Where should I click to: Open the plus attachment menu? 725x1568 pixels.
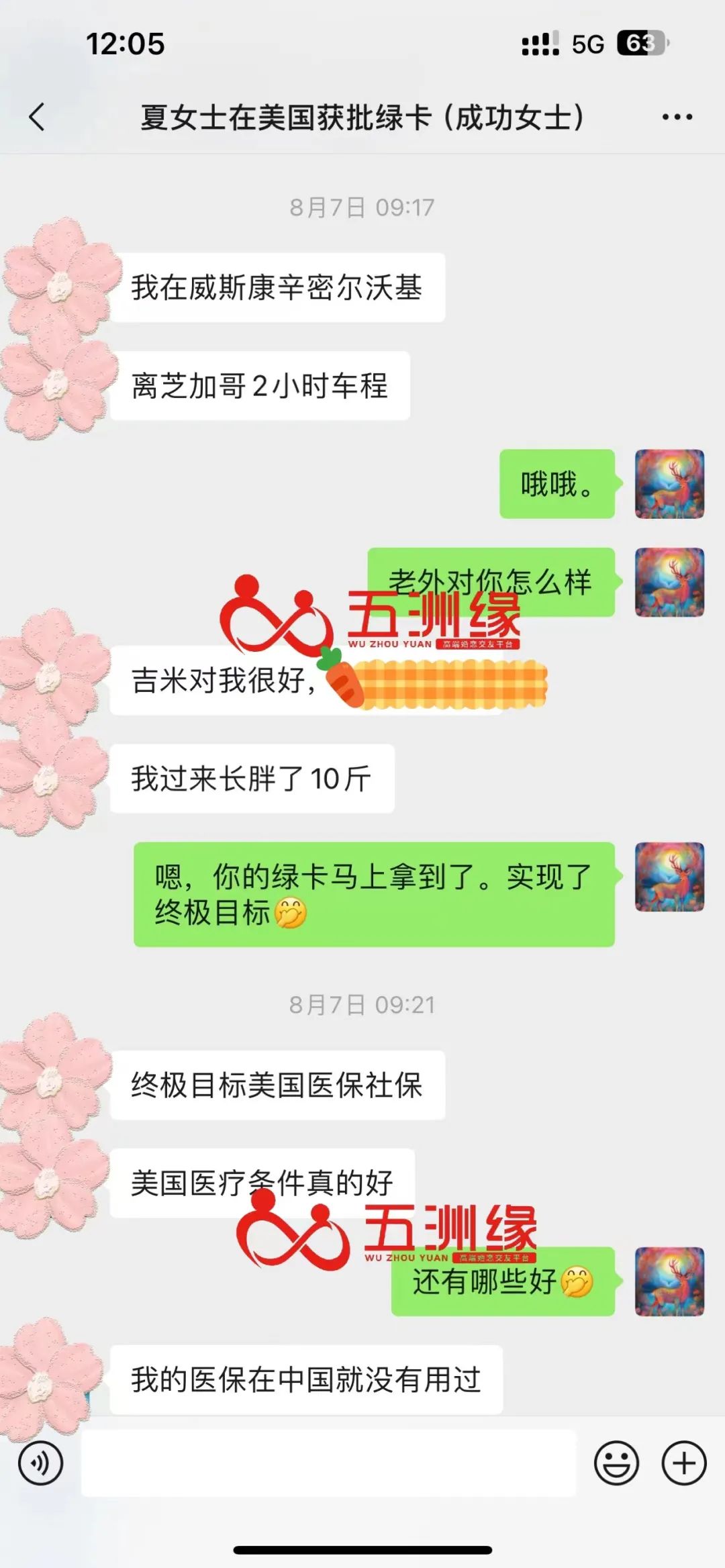pos(684,1463)
